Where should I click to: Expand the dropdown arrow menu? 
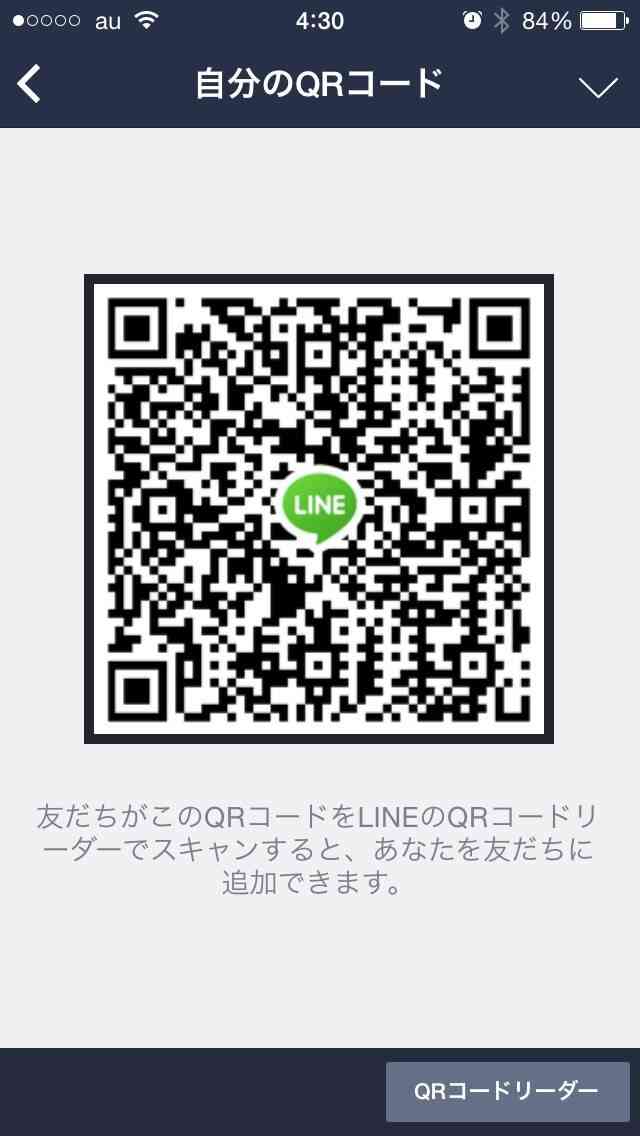(x=599, y=86)
